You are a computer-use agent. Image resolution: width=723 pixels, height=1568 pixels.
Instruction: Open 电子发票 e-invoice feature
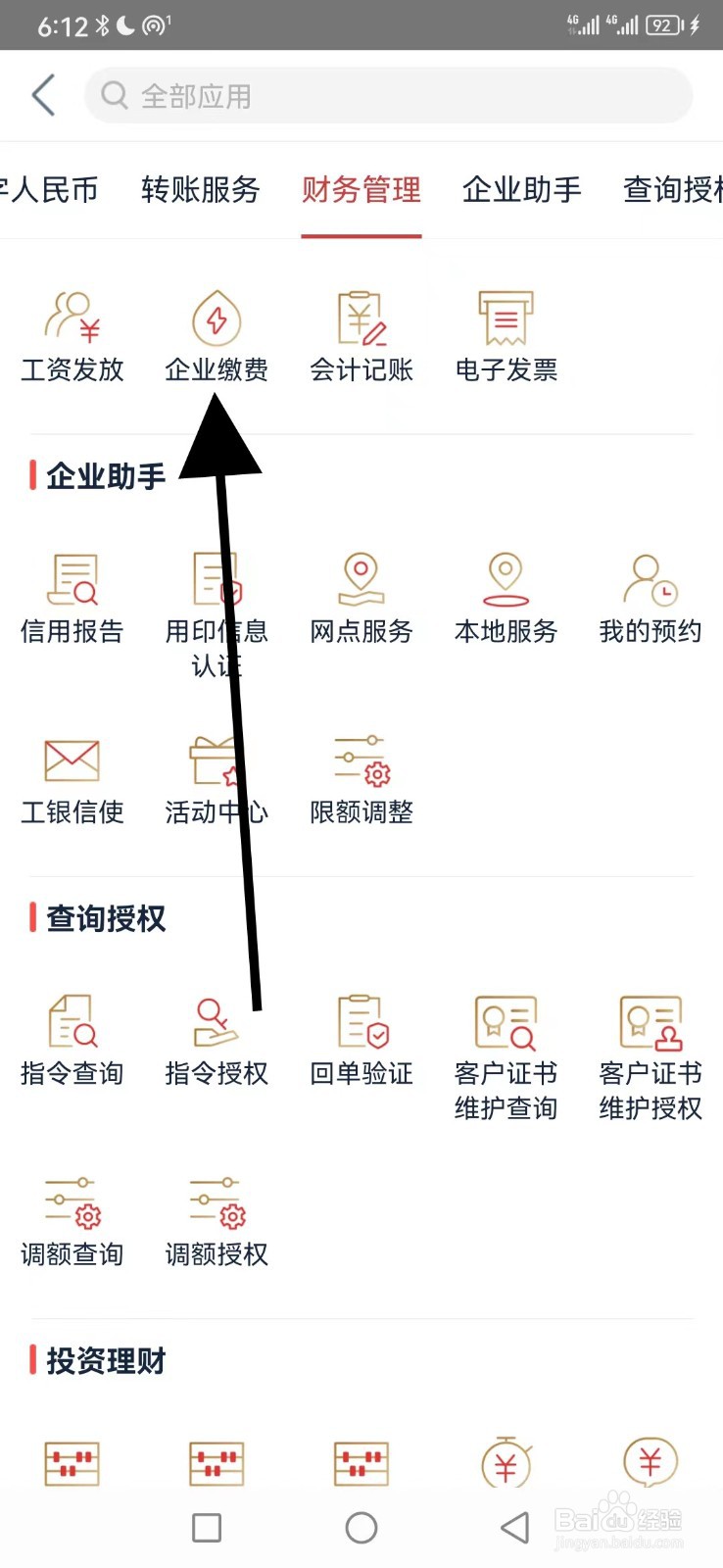click(x=506, y=333)
